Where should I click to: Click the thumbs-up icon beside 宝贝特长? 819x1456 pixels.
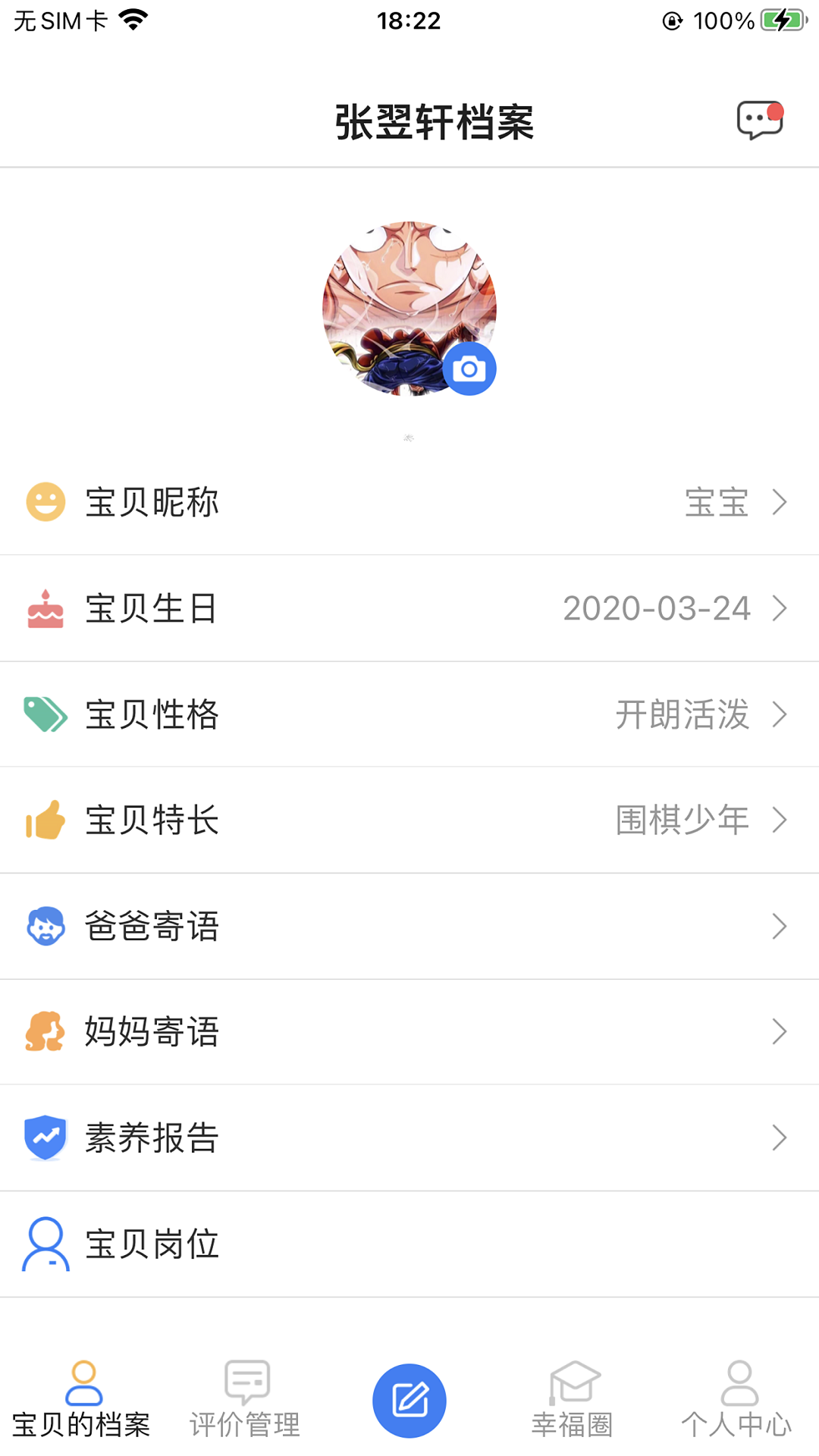[x=45, y=820]
